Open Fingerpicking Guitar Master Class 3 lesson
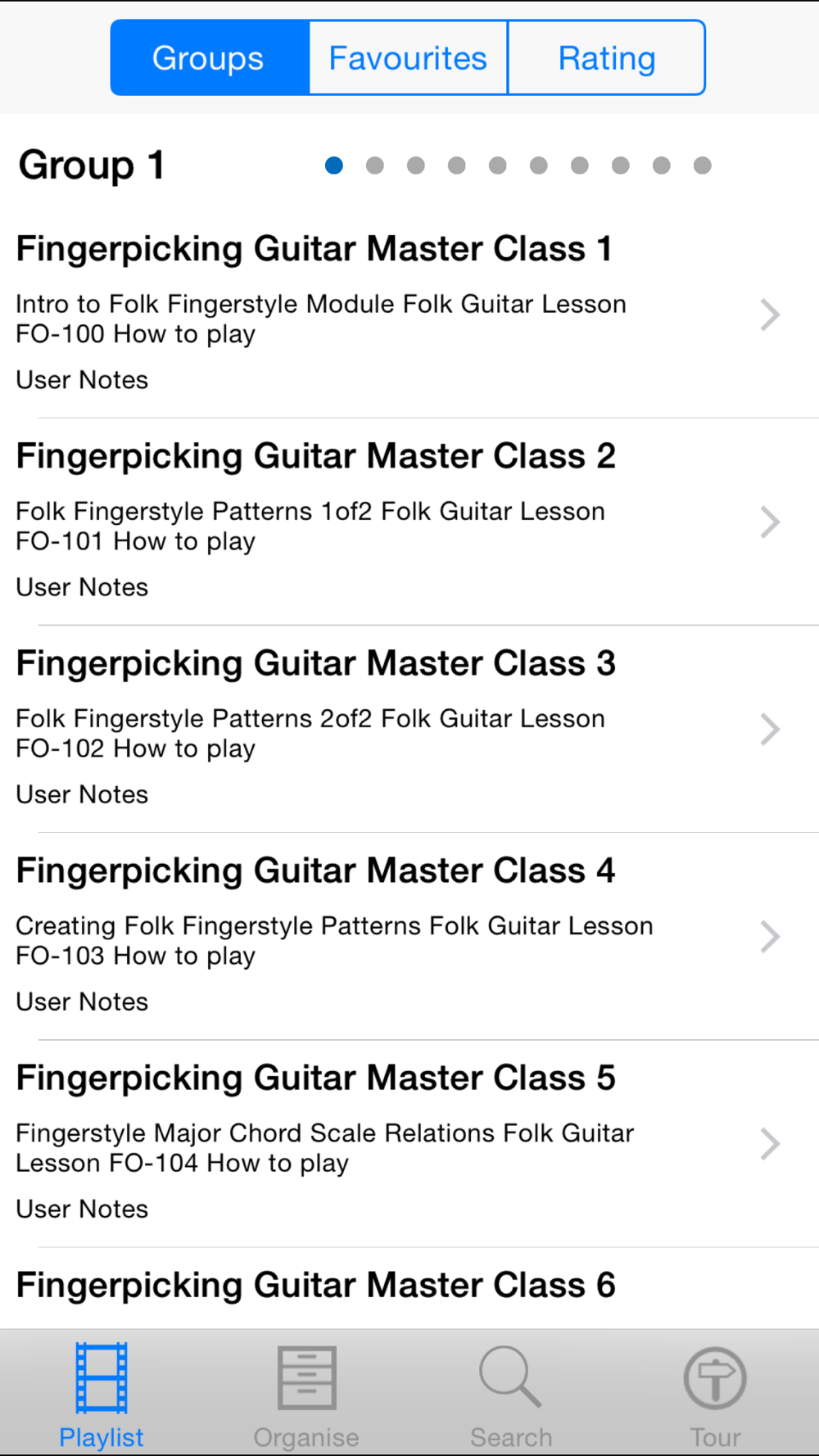The width and height of the screenshot is (819, 1456). click(x=393, y=729)
